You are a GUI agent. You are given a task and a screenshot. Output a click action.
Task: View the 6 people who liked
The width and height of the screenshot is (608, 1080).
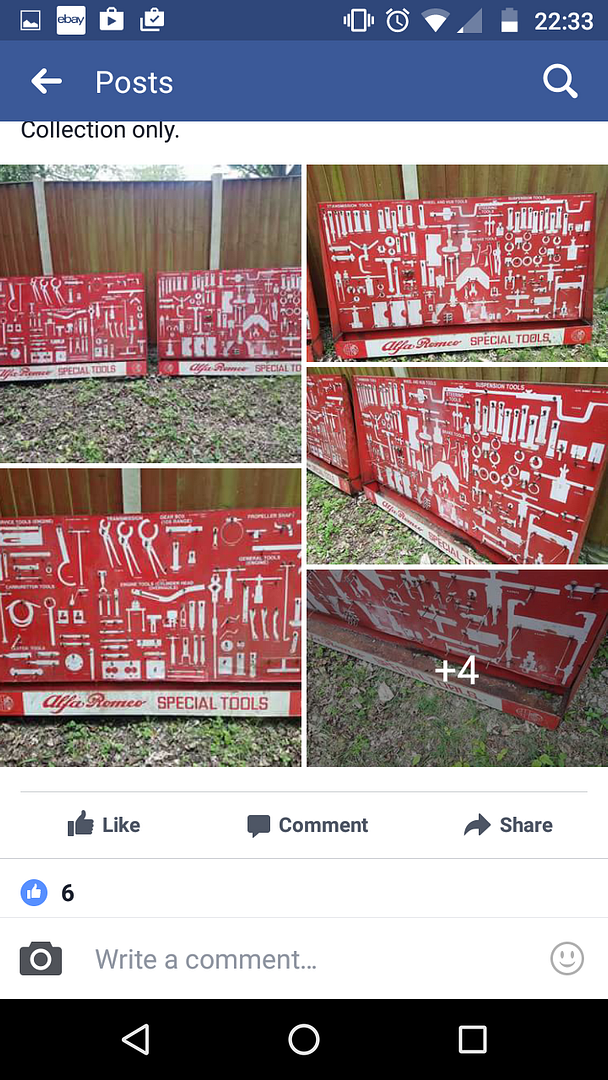click(48, 892)
